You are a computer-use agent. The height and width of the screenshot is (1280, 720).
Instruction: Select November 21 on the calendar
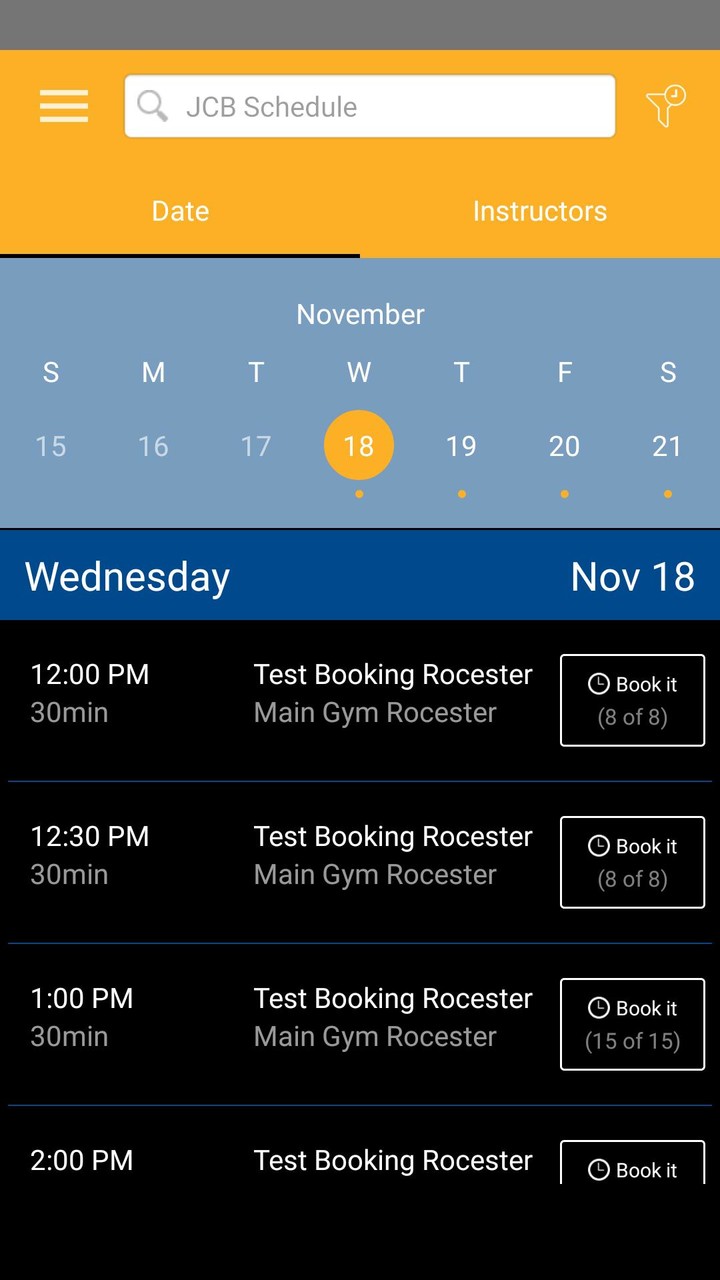tap(667, 446)
